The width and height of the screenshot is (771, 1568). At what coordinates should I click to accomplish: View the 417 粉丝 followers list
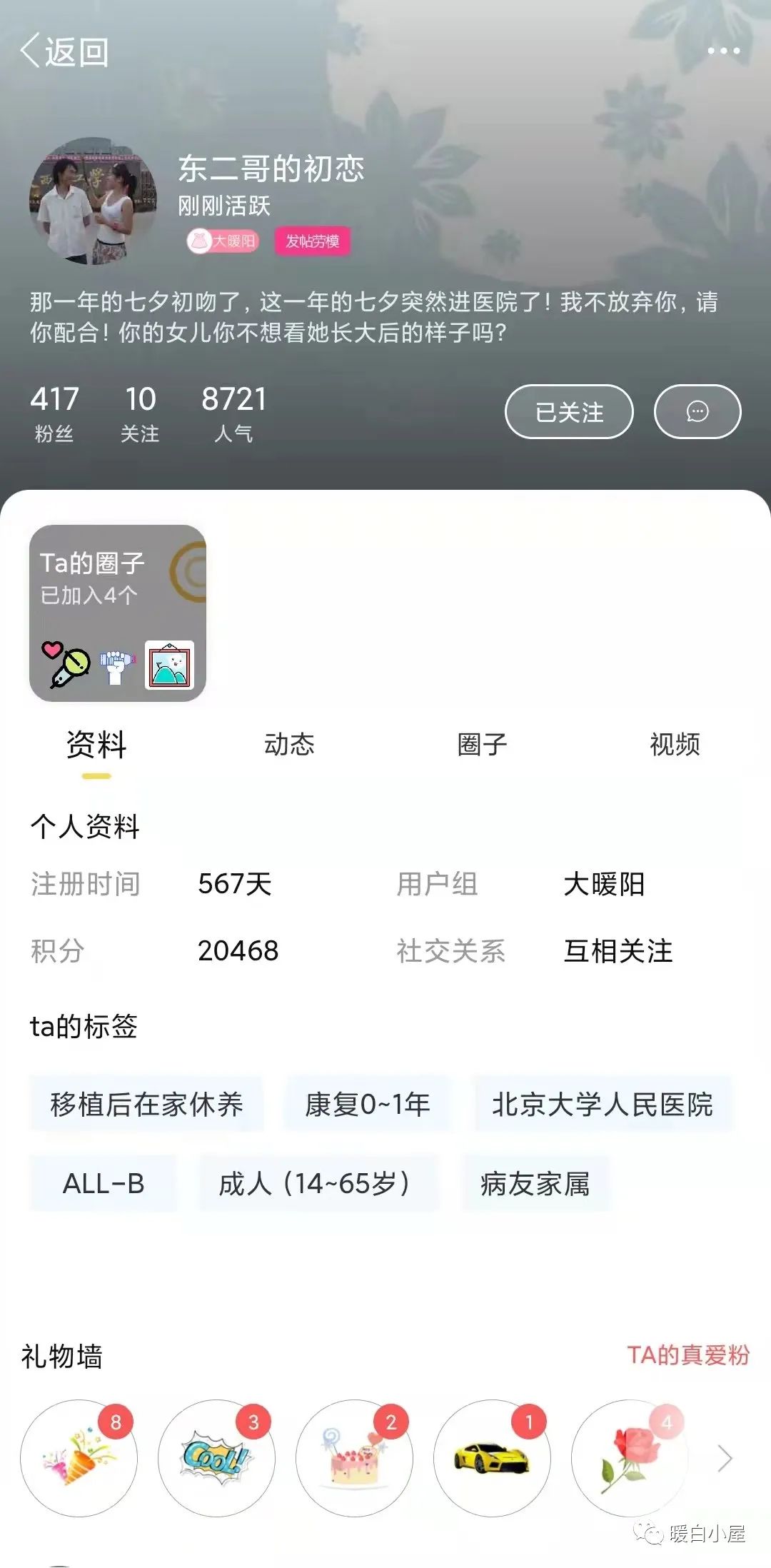pyautogui.click(x=54, y=413)
